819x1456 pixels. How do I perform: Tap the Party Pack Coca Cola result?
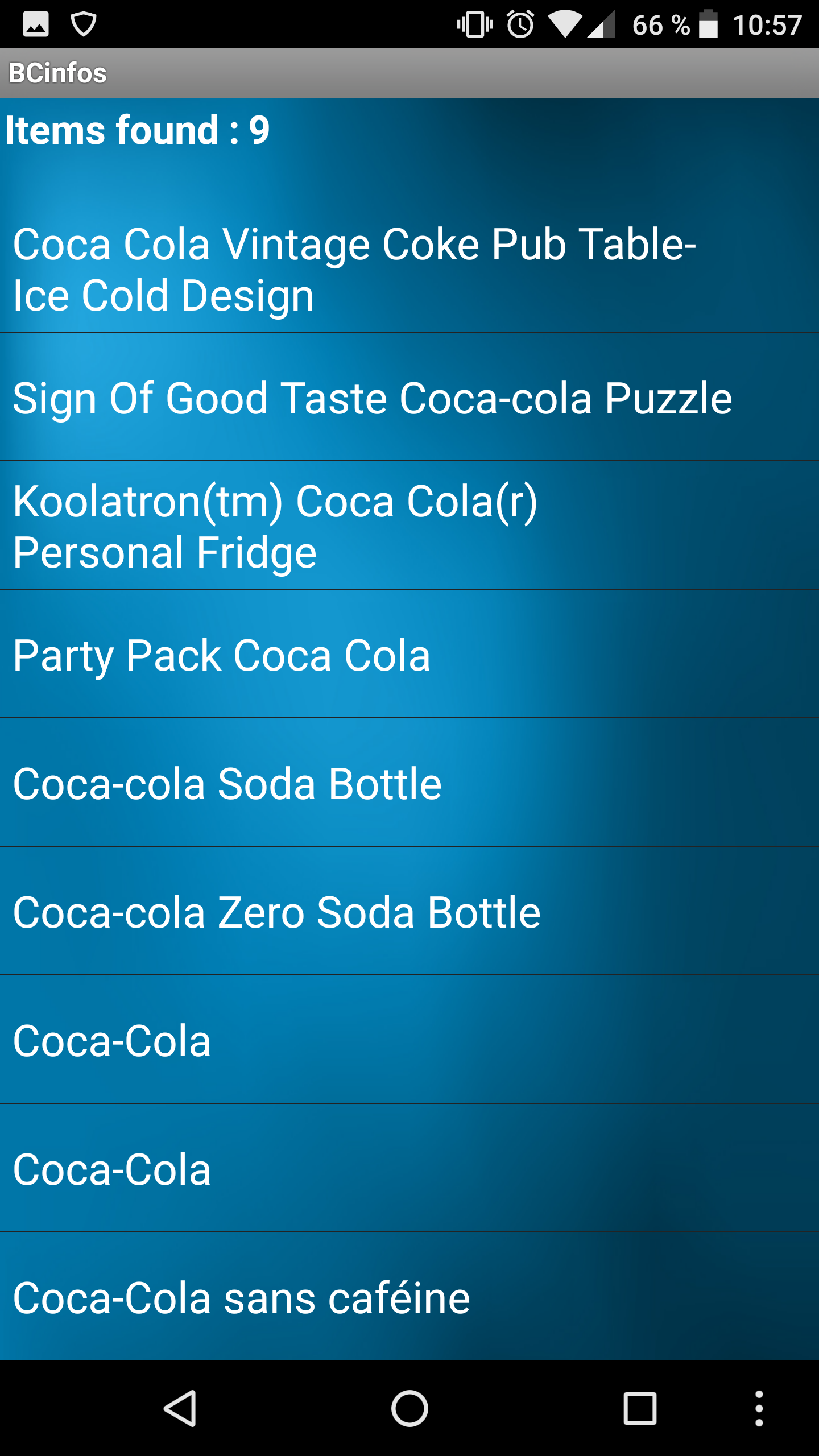[409, 654]
